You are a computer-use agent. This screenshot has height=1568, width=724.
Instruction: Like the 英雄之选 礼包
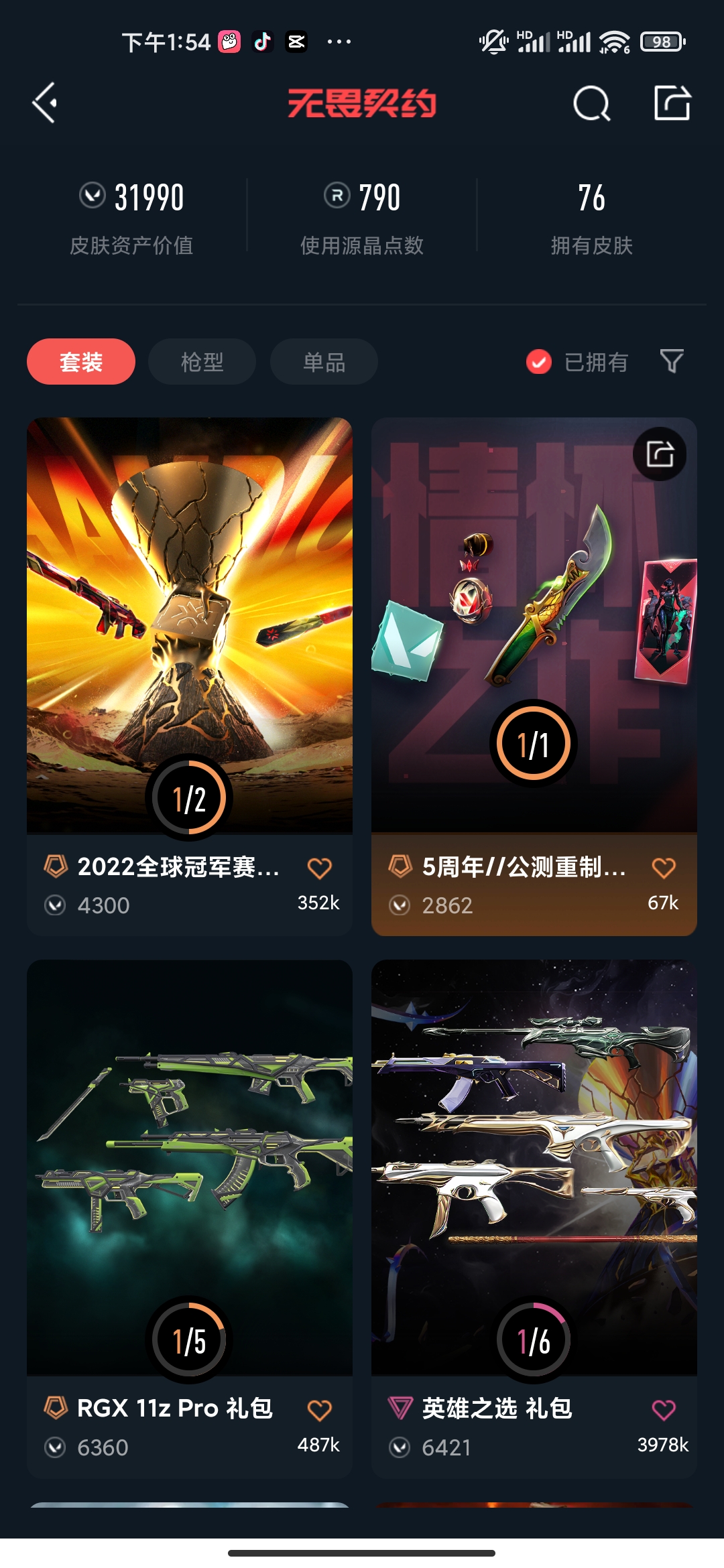click(664, 1410)
